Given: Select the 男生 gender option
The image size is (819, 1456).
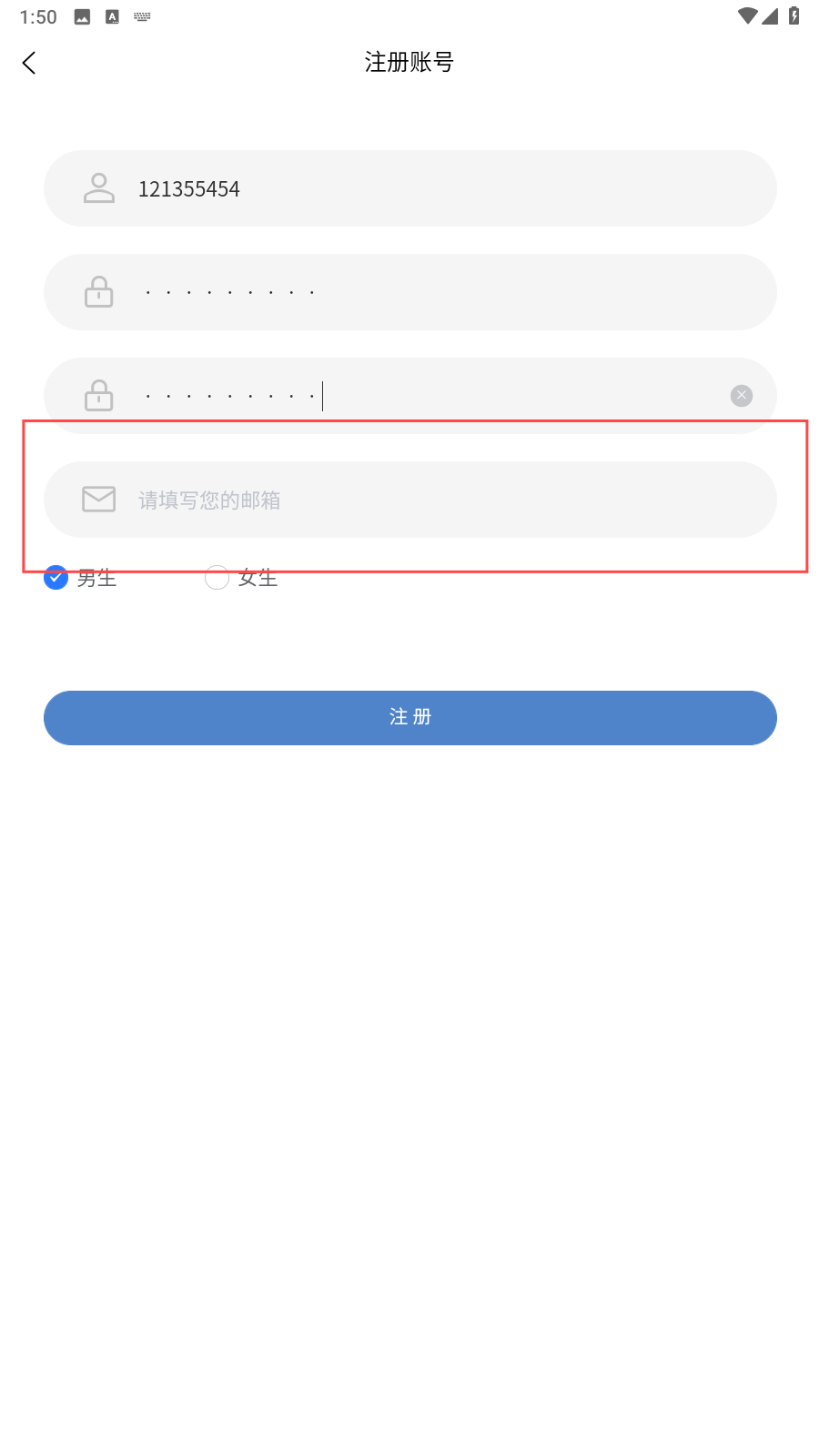Looking at the screenshot, I should click(56, 578).
